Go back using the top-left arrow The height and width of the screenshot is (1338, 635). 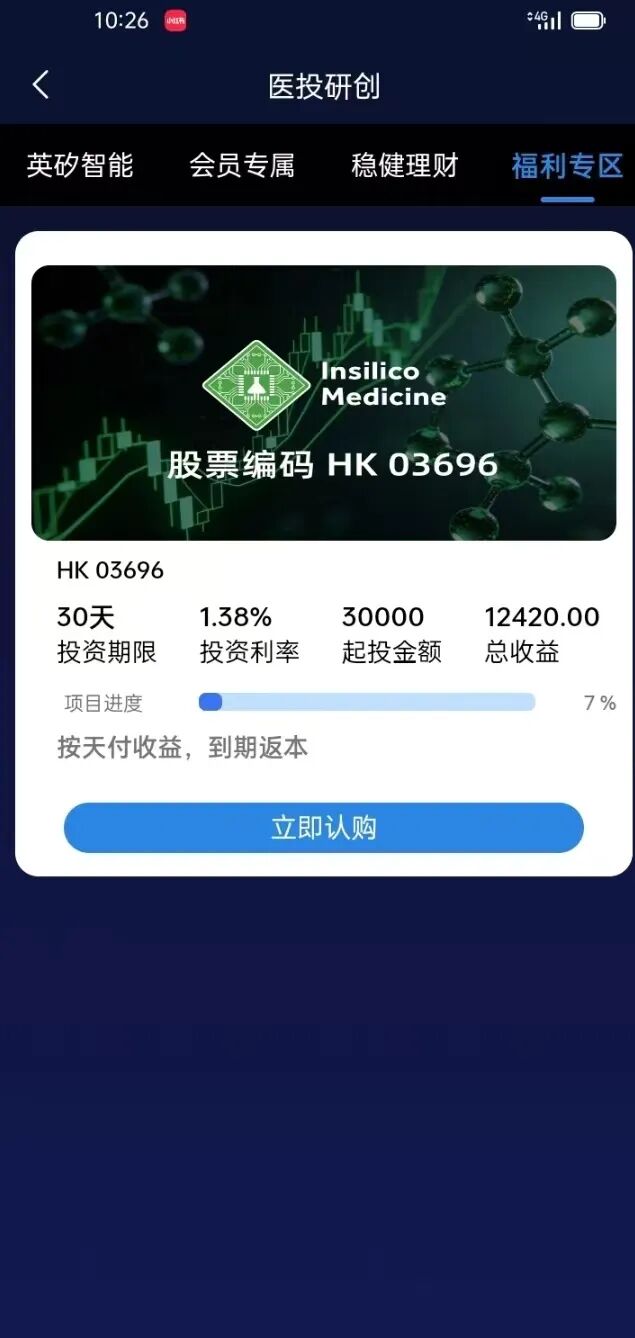[x=41, y=85]
